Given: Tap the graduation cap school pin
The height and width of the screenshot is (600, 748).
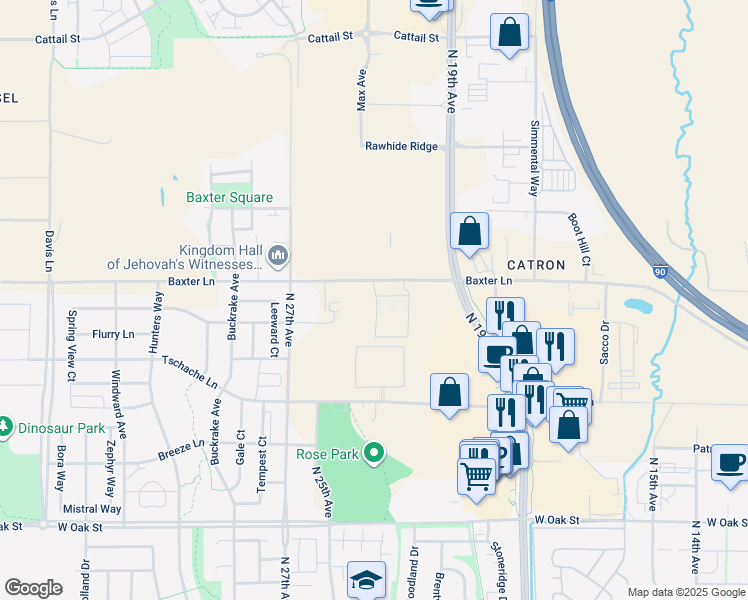Looking at the screenshot, I should point(366,580).
